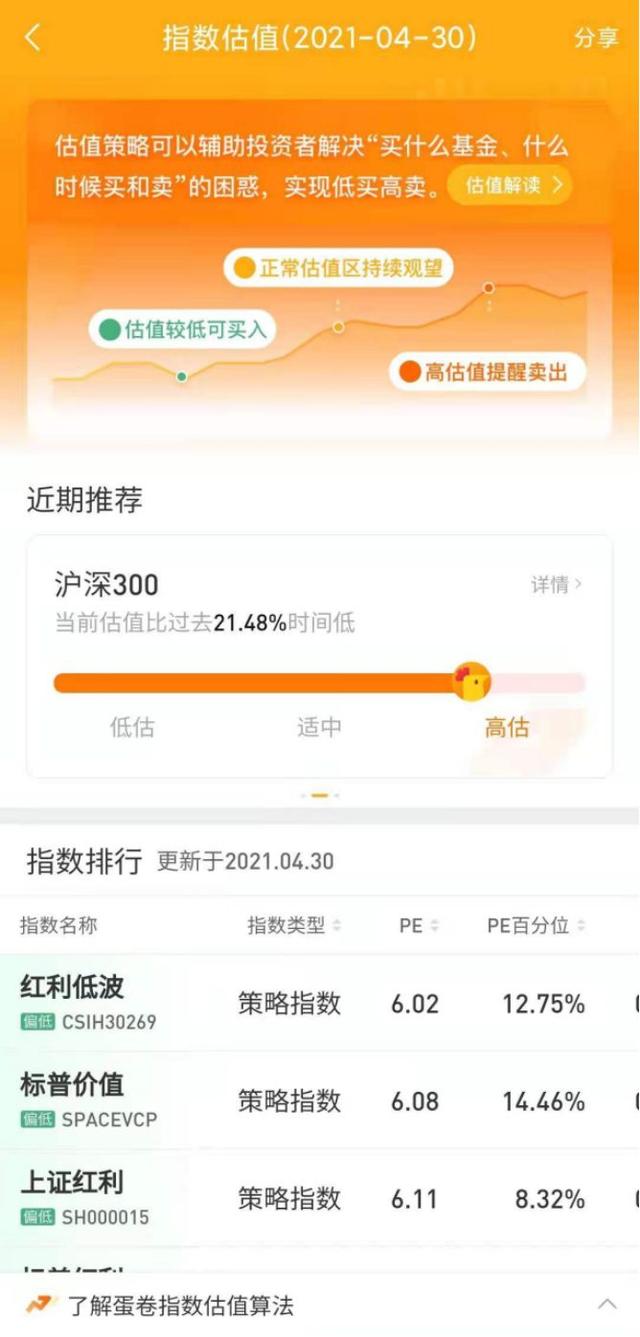Go back using the top-left arrow
This screenshot has height=1337, width=640.
pos(33,38)
